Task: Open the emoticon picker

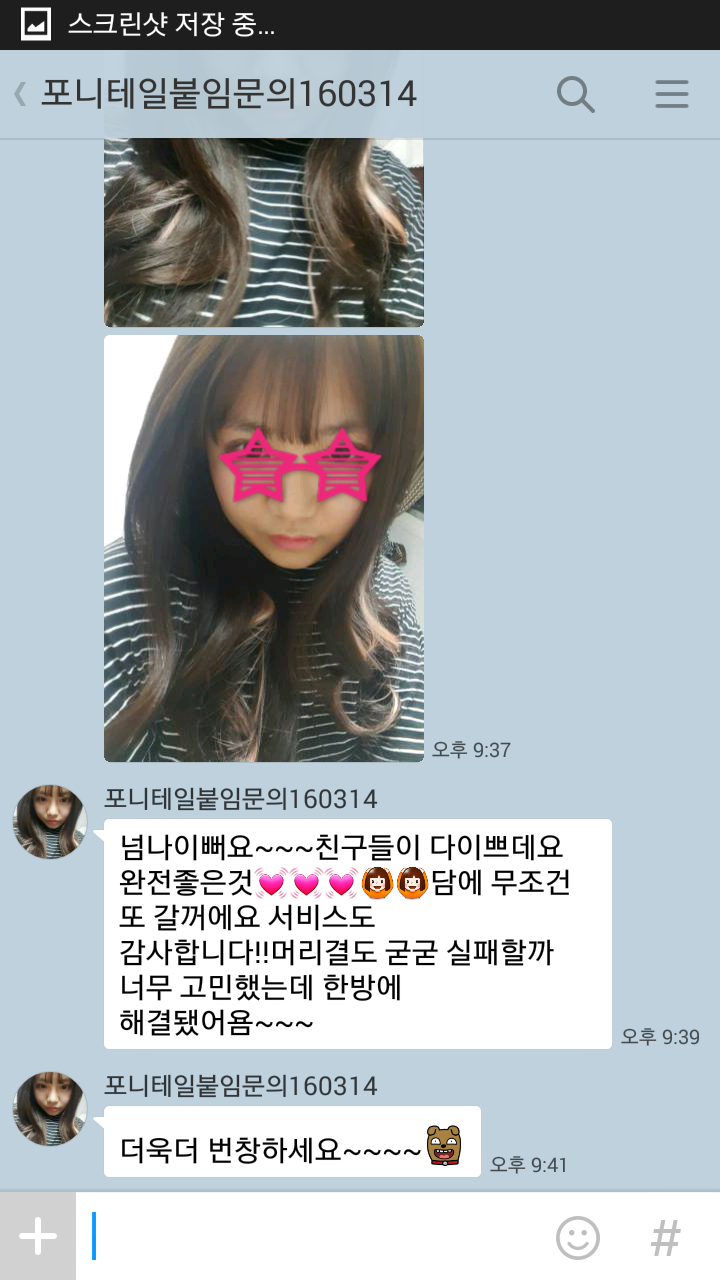Action: coord(577,1238)
